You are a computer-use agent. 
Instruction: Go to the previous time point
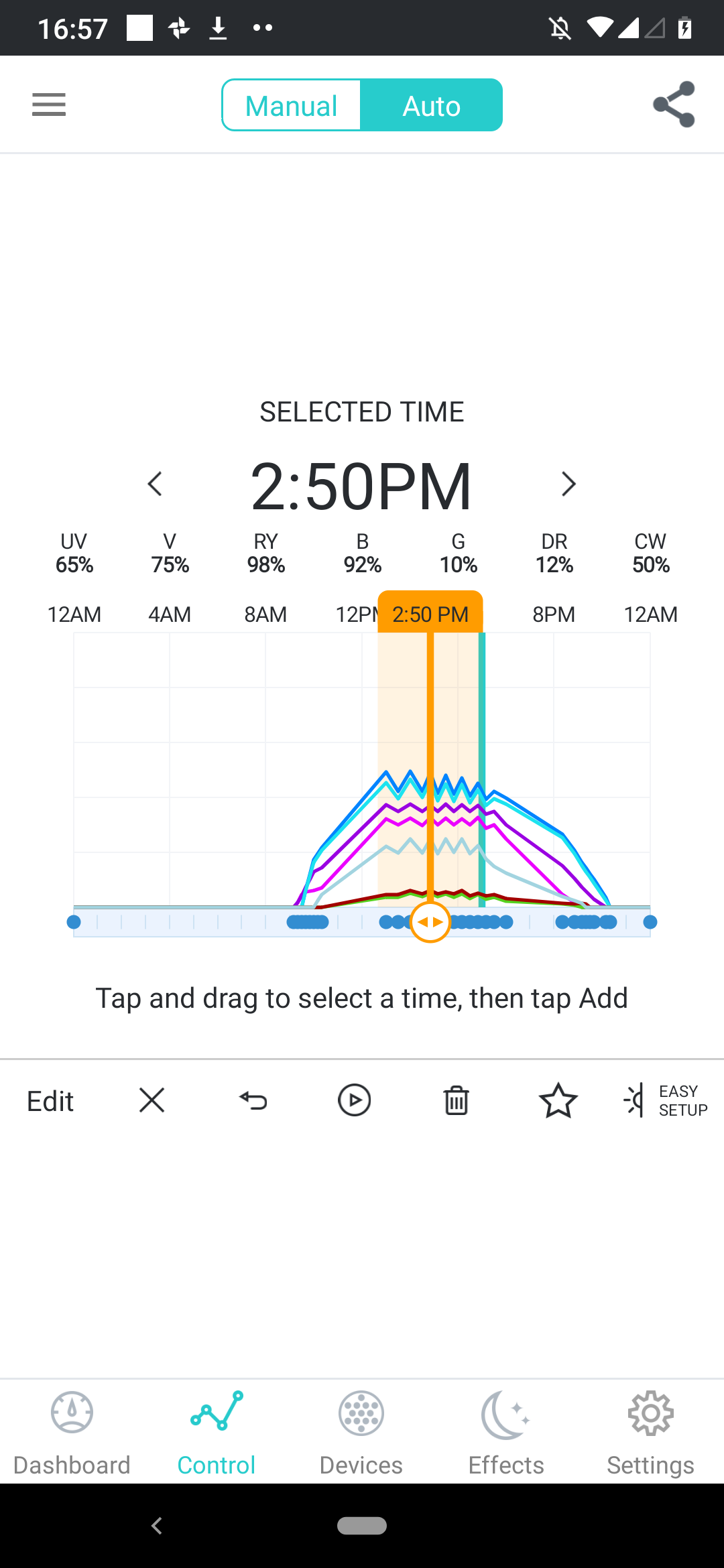click(x=155, y=484)
